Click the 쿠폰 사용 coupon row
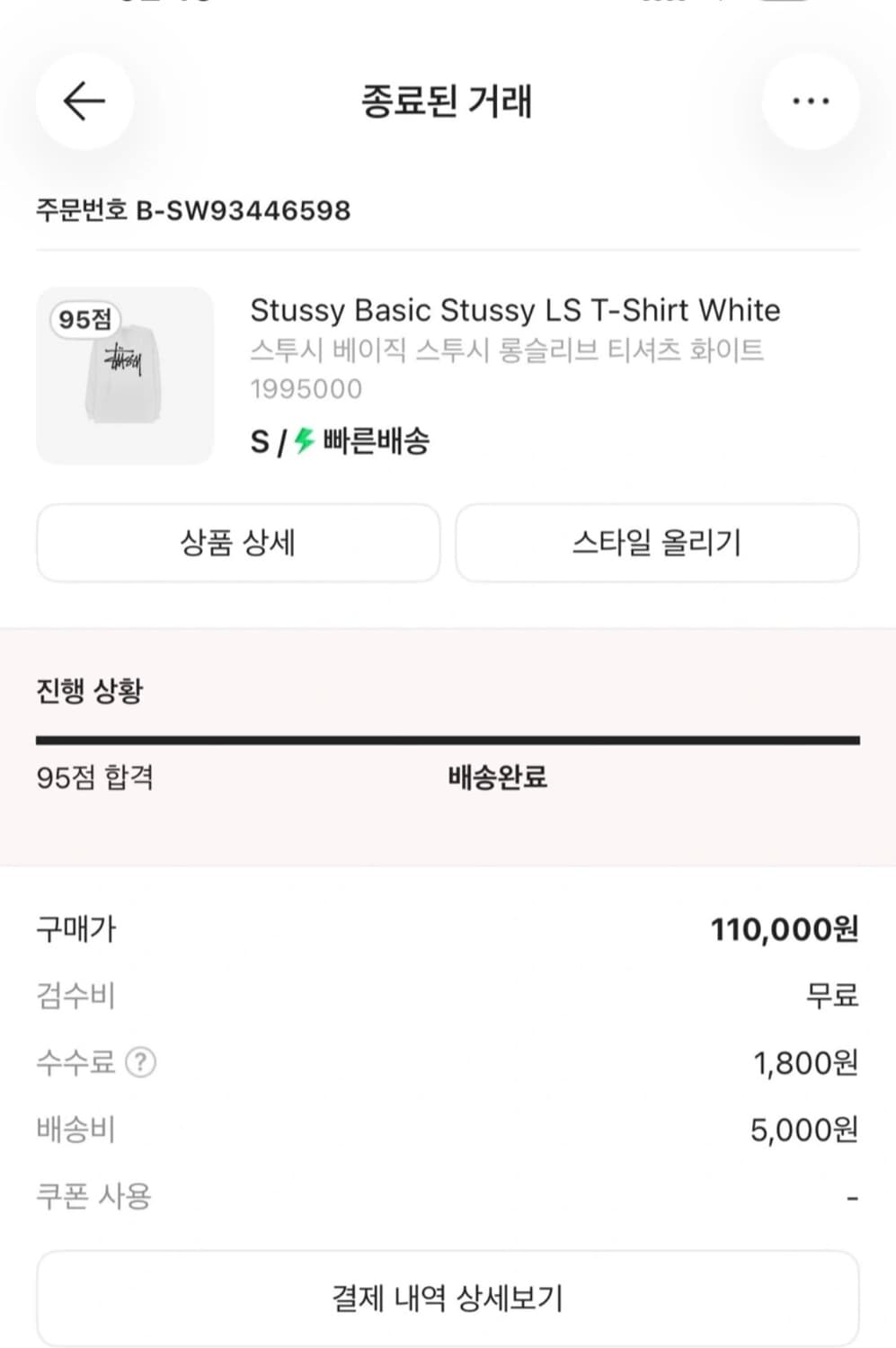The width and height of the screenshot is (896, 1348). [x=94, y=1195]
